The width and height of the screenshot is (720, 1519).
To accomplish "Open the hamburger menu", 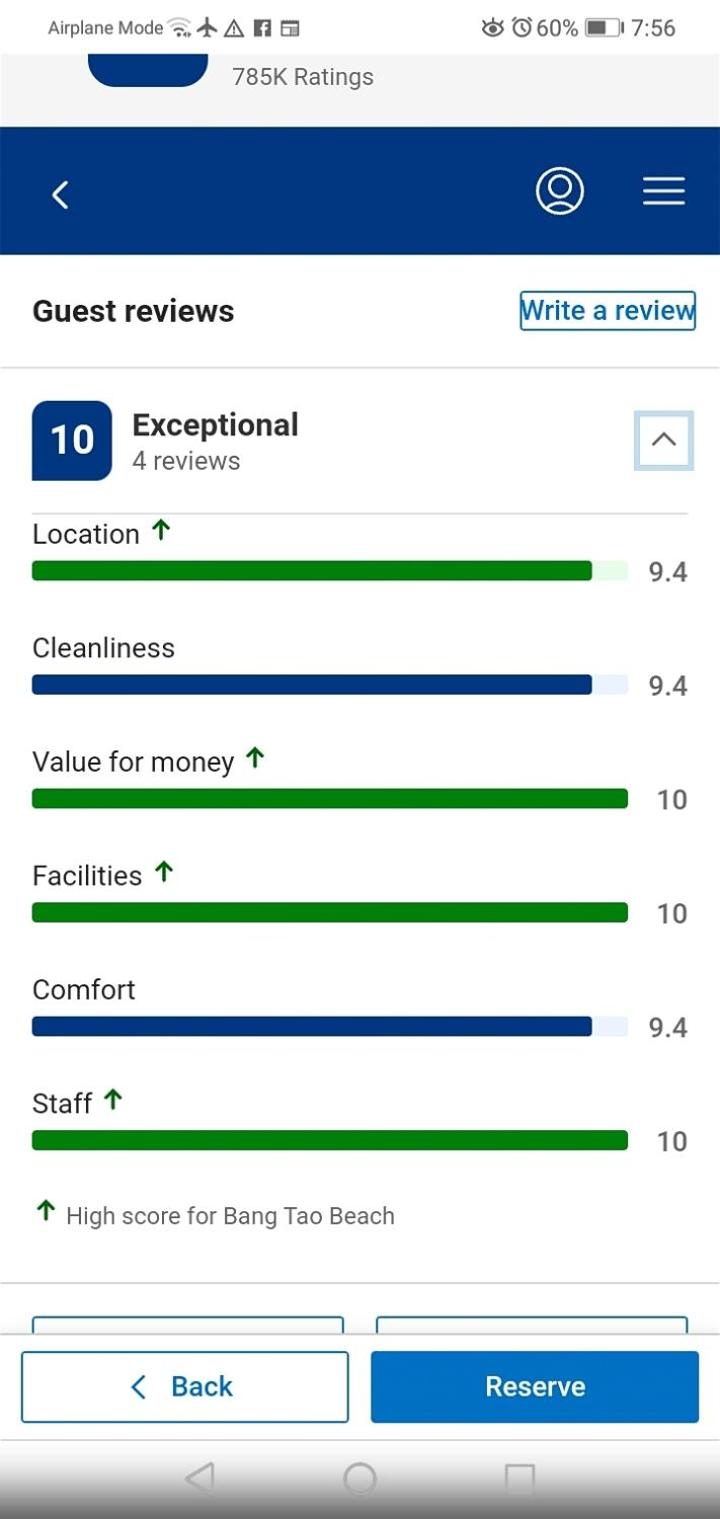I will tap(664, 191).
